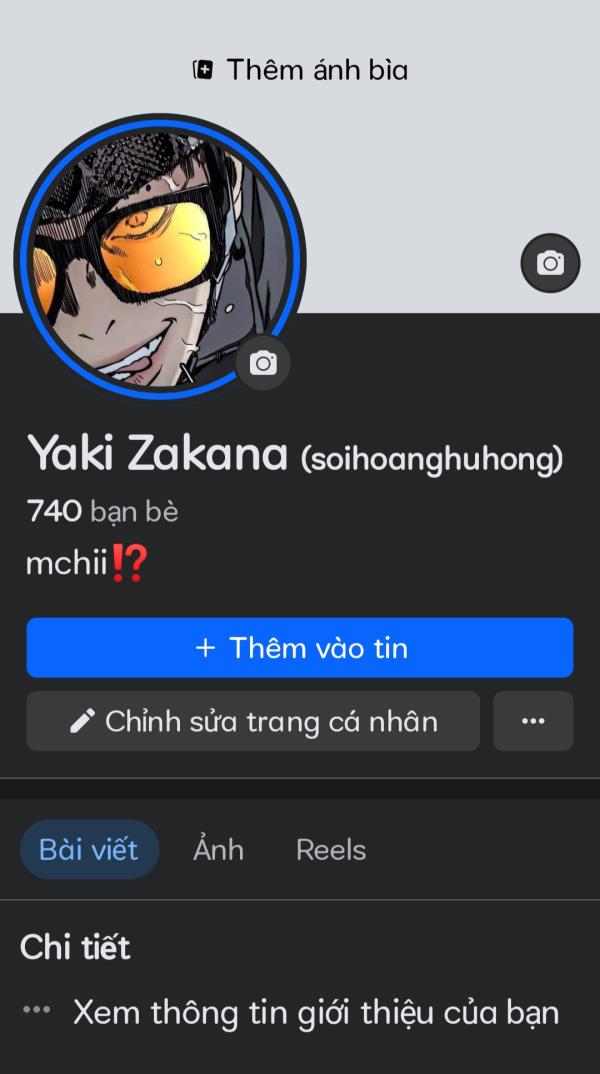Open the three-dot more options button

pyautogui.click(x=533, y=721)
